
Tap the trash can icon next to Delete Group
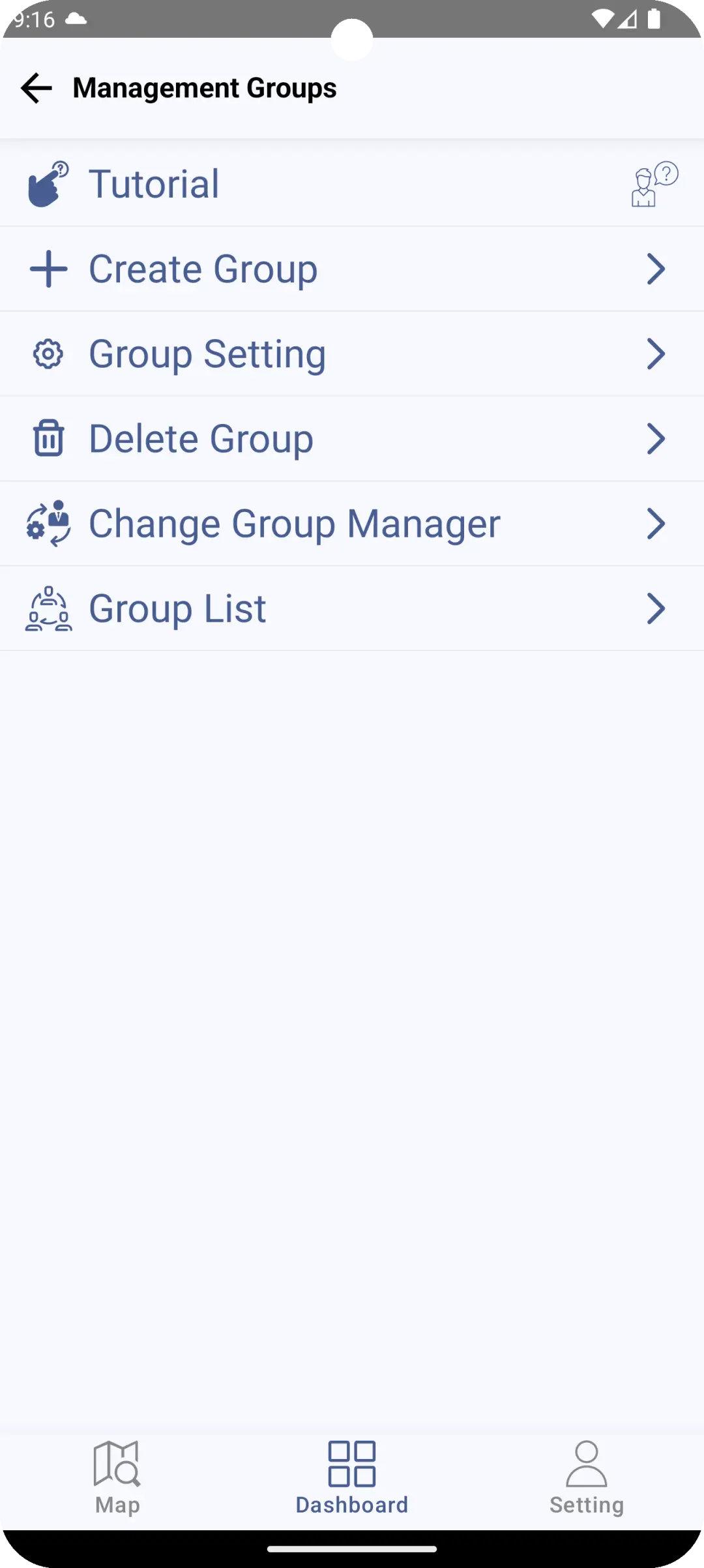pos(48,438)
